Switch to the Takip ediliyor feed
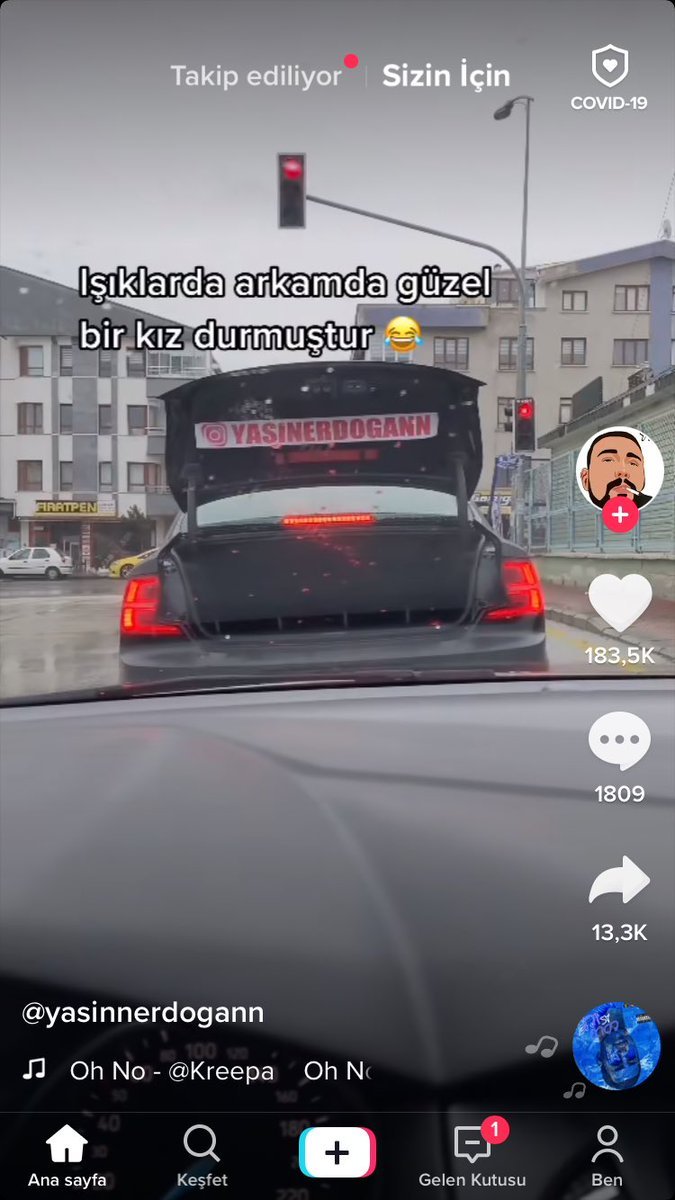675x1200 pixels. [256, 76]
